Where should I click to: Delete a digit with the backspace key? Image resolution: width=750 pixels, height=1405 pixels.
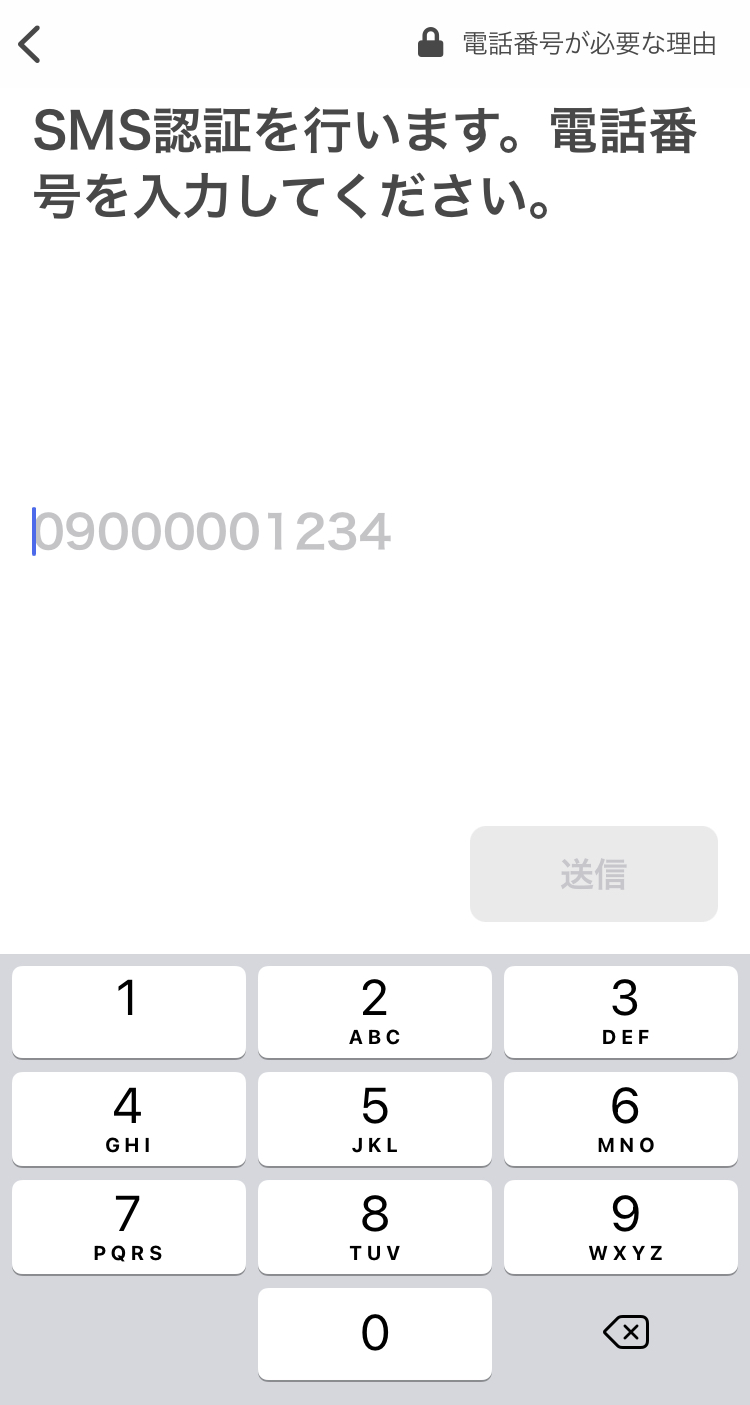[x=626, y=1332]
